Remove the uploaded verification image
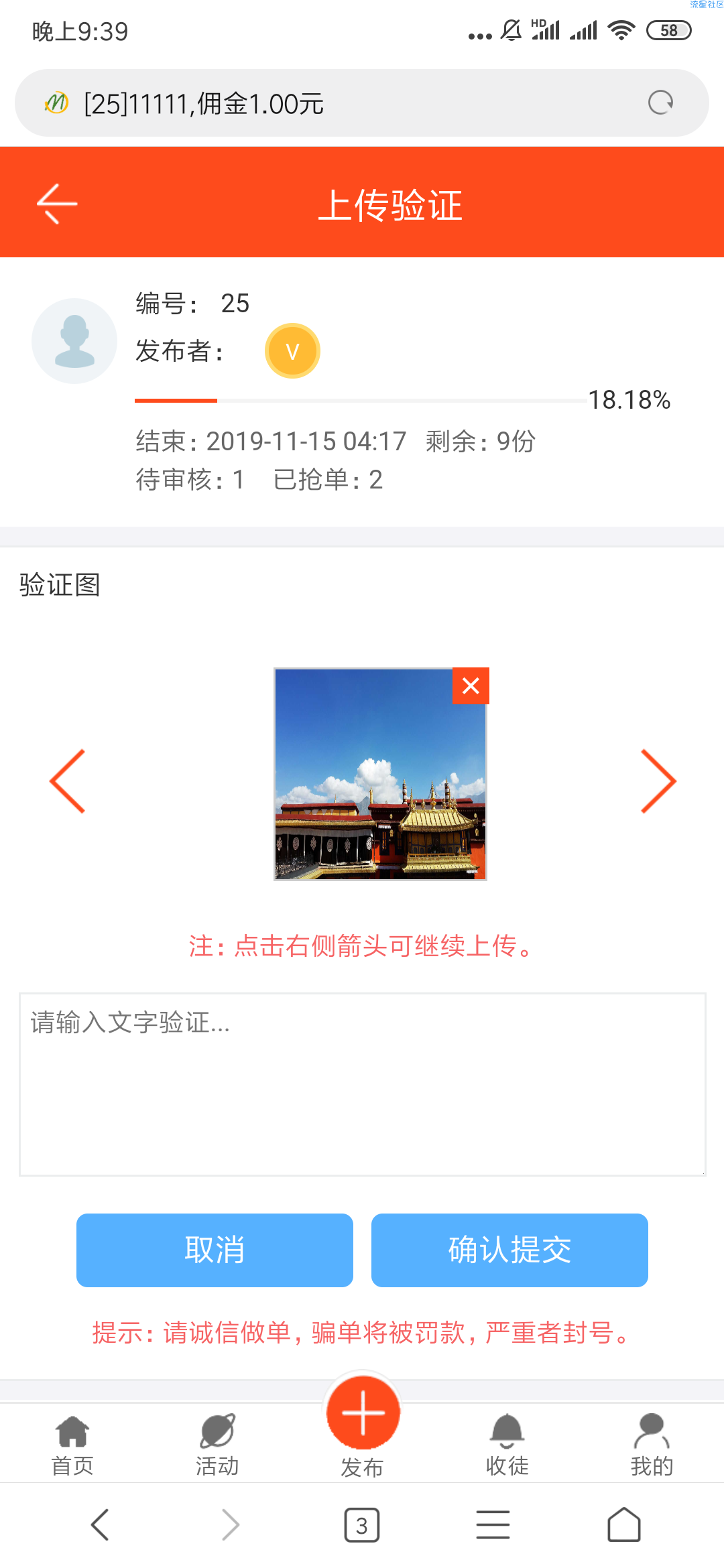 (471, 685)
